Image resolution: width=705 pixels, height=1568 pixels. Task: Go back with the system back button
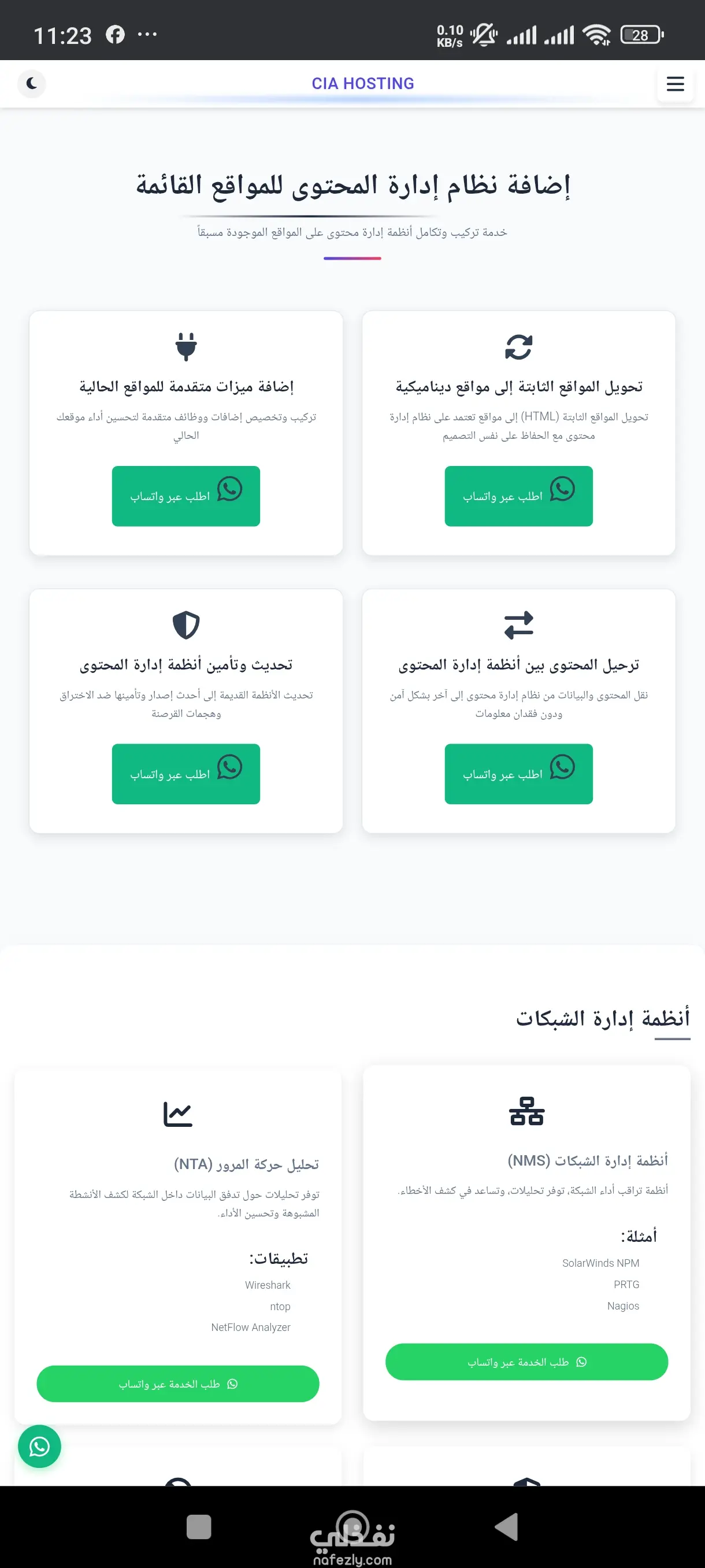coord(507,1526)
